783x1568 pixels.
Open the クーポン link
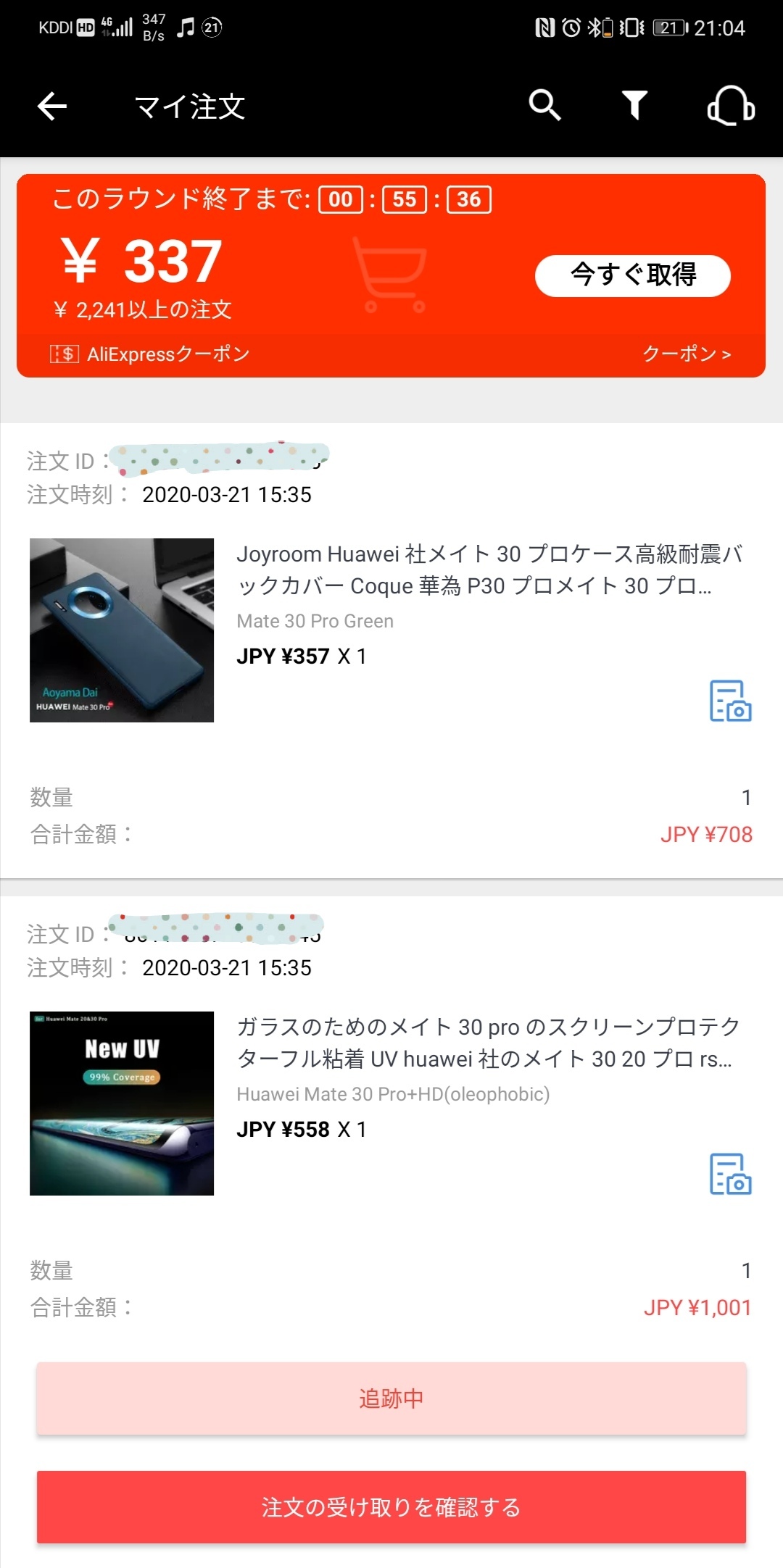coord(686,354)
